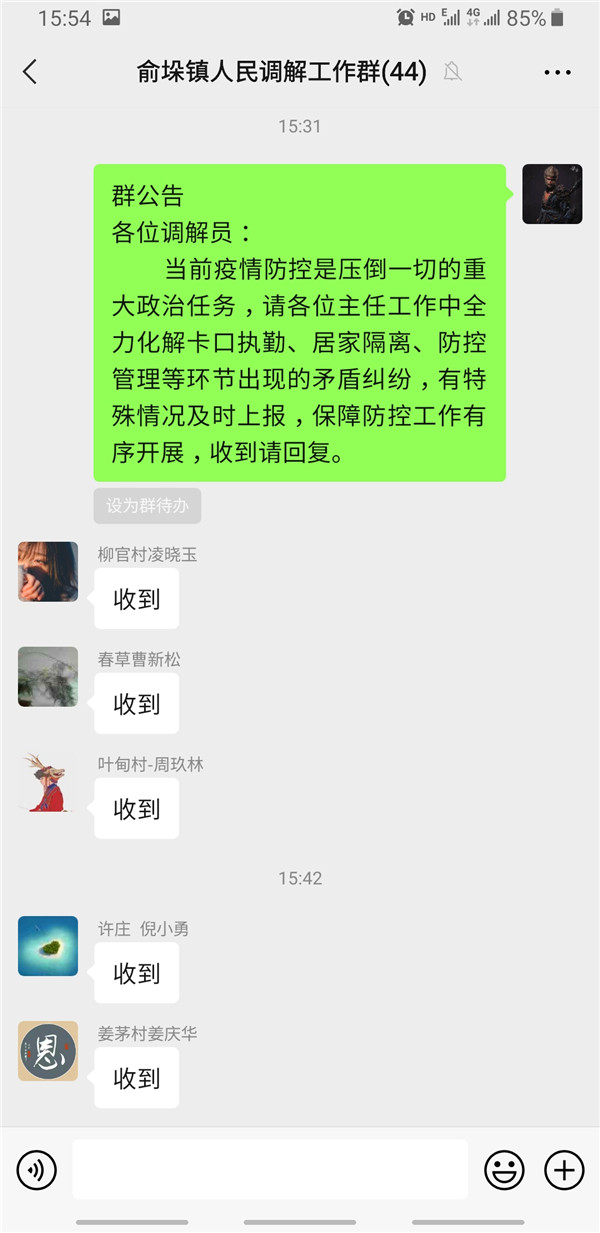Screen dimensions: 600x1233
Task: Tap the 设为群待办 button
Action: [147, 506]
